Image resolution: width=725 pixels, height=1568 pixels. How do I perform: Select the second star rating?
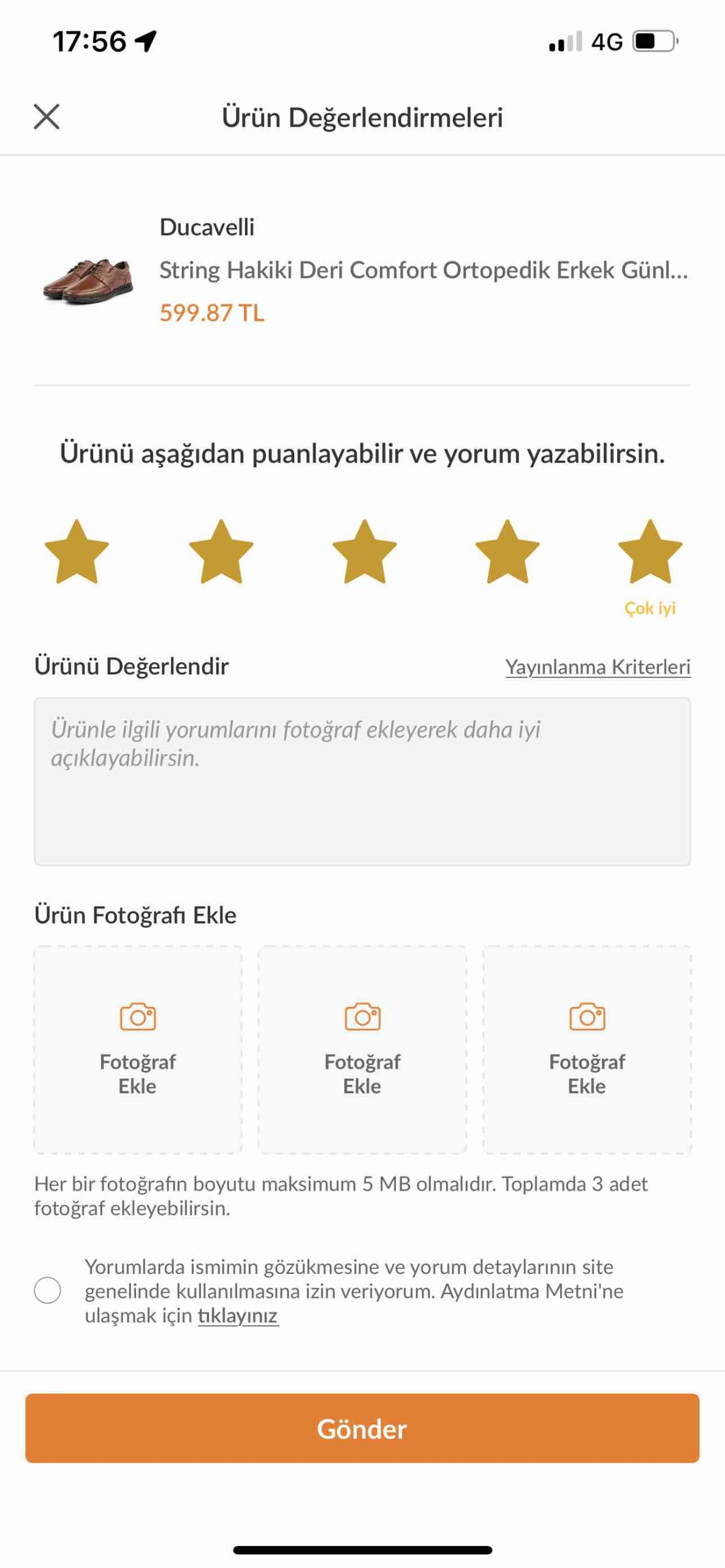221,551
